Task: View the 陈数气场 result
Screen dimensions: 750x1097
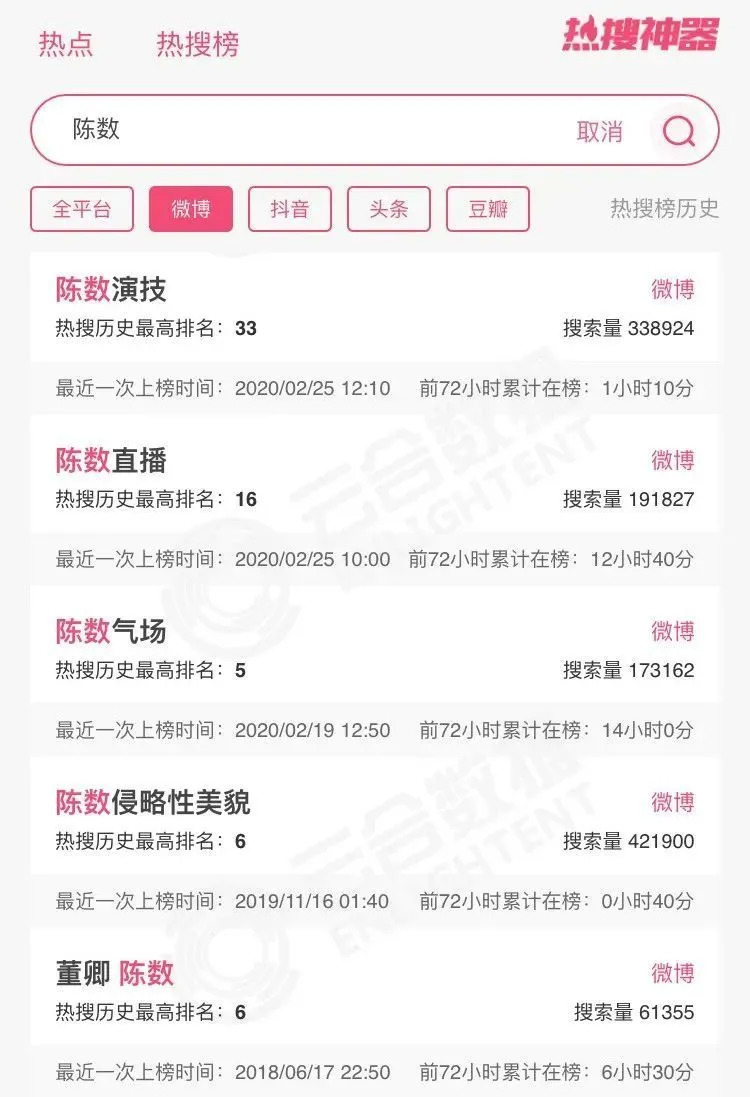Action: (x=111, y=632)
